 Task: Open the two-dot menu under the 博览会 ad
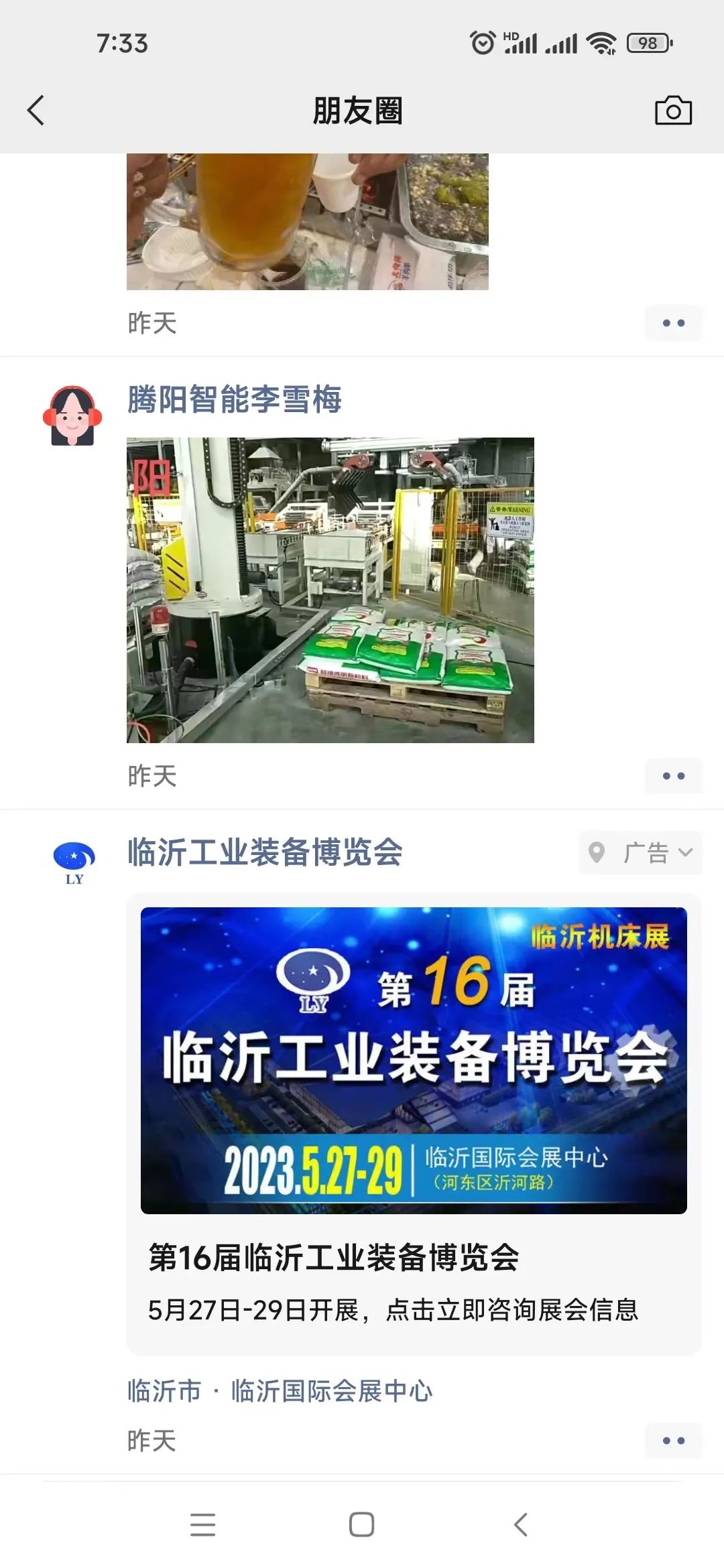click(x=673, y=1441)
